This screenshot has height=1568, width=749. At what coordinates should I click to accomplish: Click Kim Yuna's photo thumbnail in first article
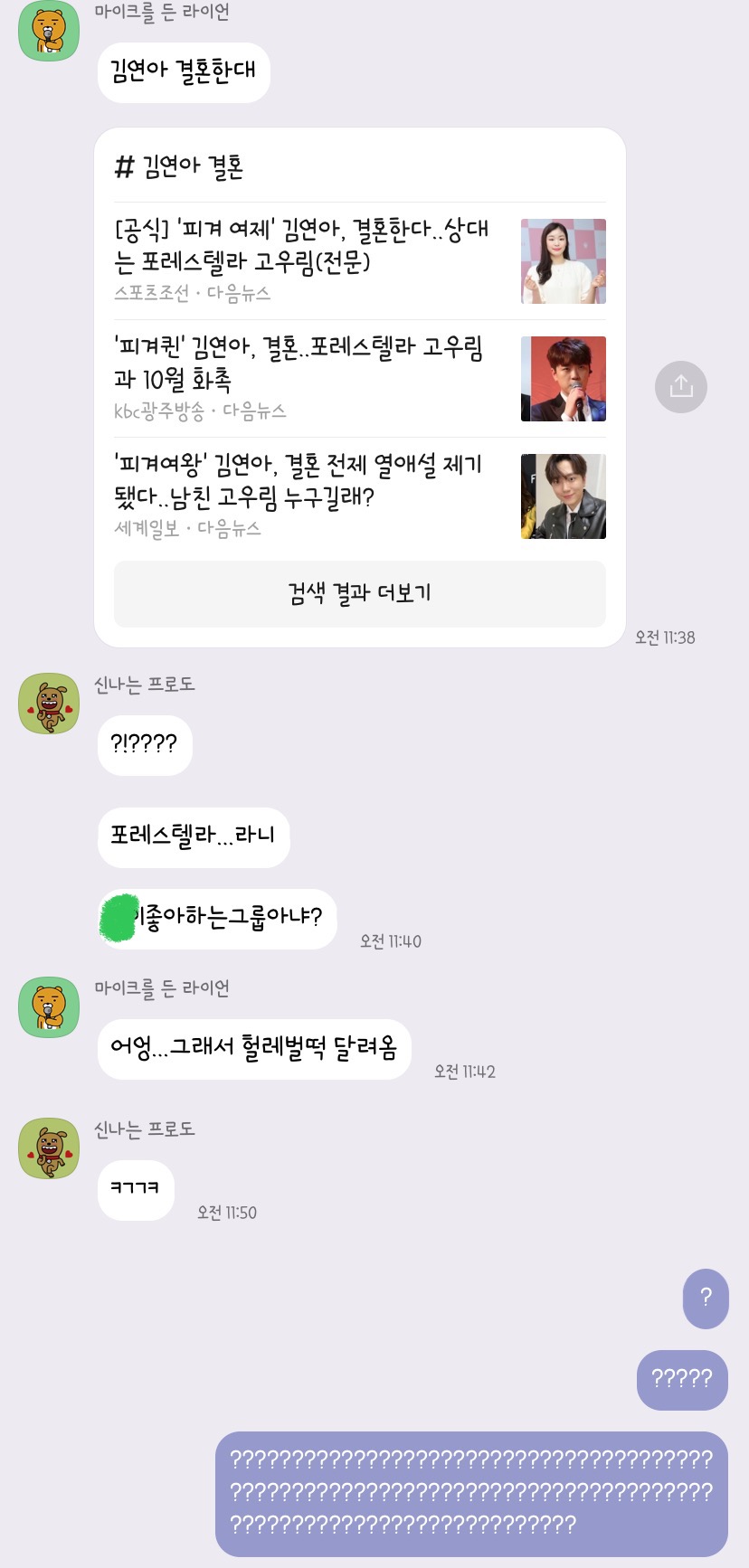563,260
